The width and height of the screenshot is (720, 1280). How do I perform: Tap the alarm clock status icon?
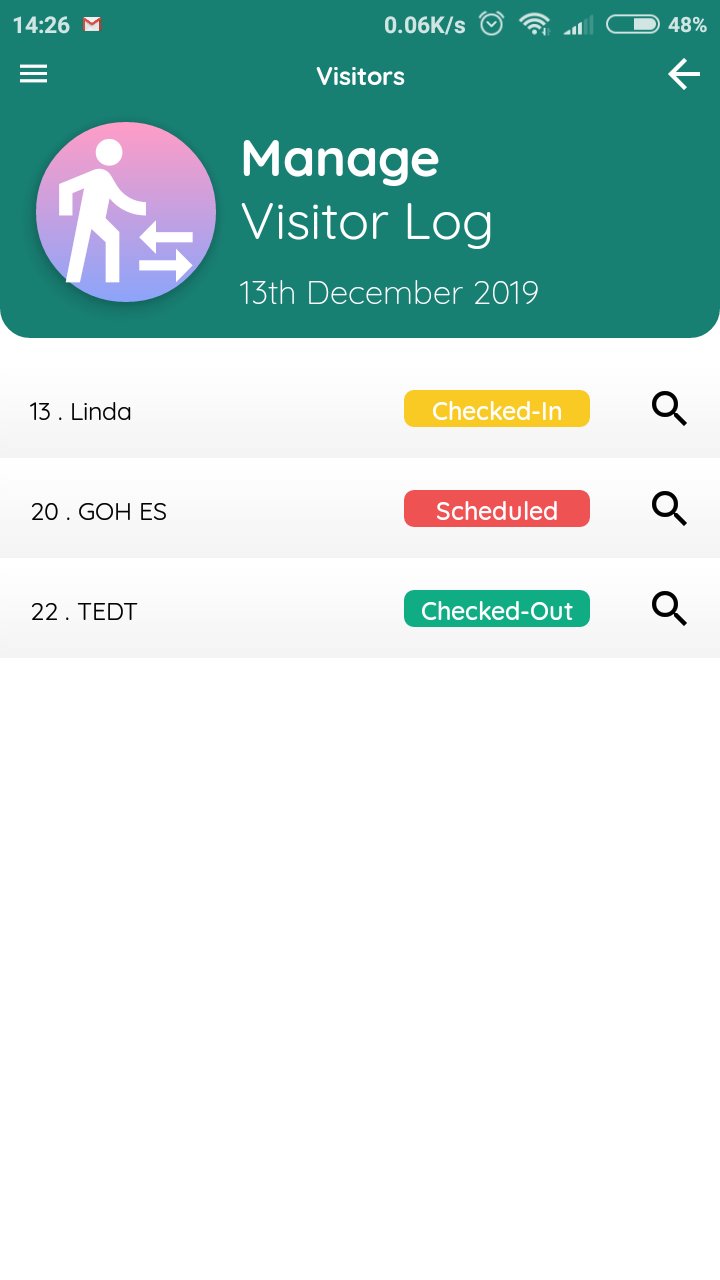tap(490, 23)
